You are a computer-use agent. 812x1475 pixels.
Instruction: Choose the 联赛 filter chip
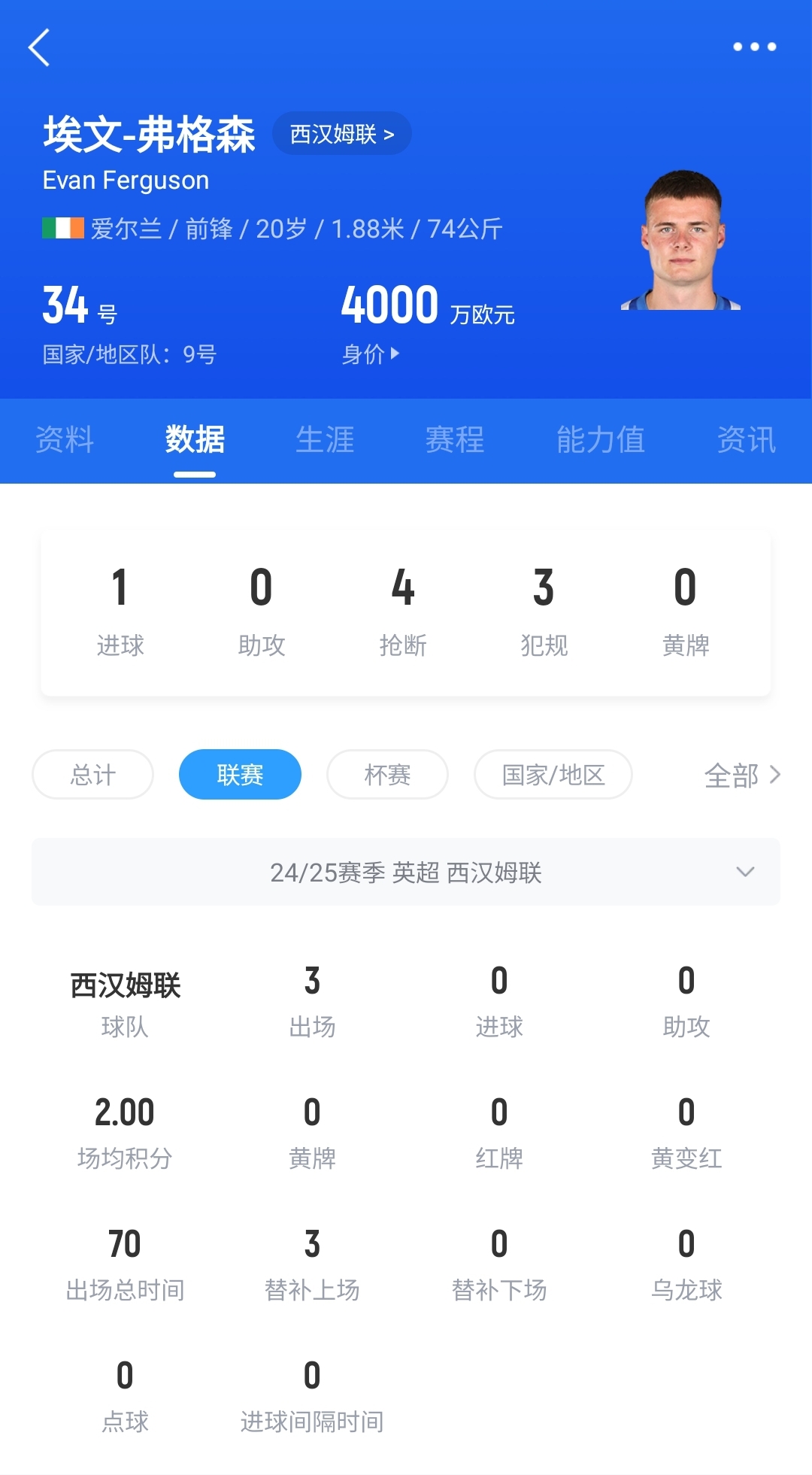click(240, 775)
